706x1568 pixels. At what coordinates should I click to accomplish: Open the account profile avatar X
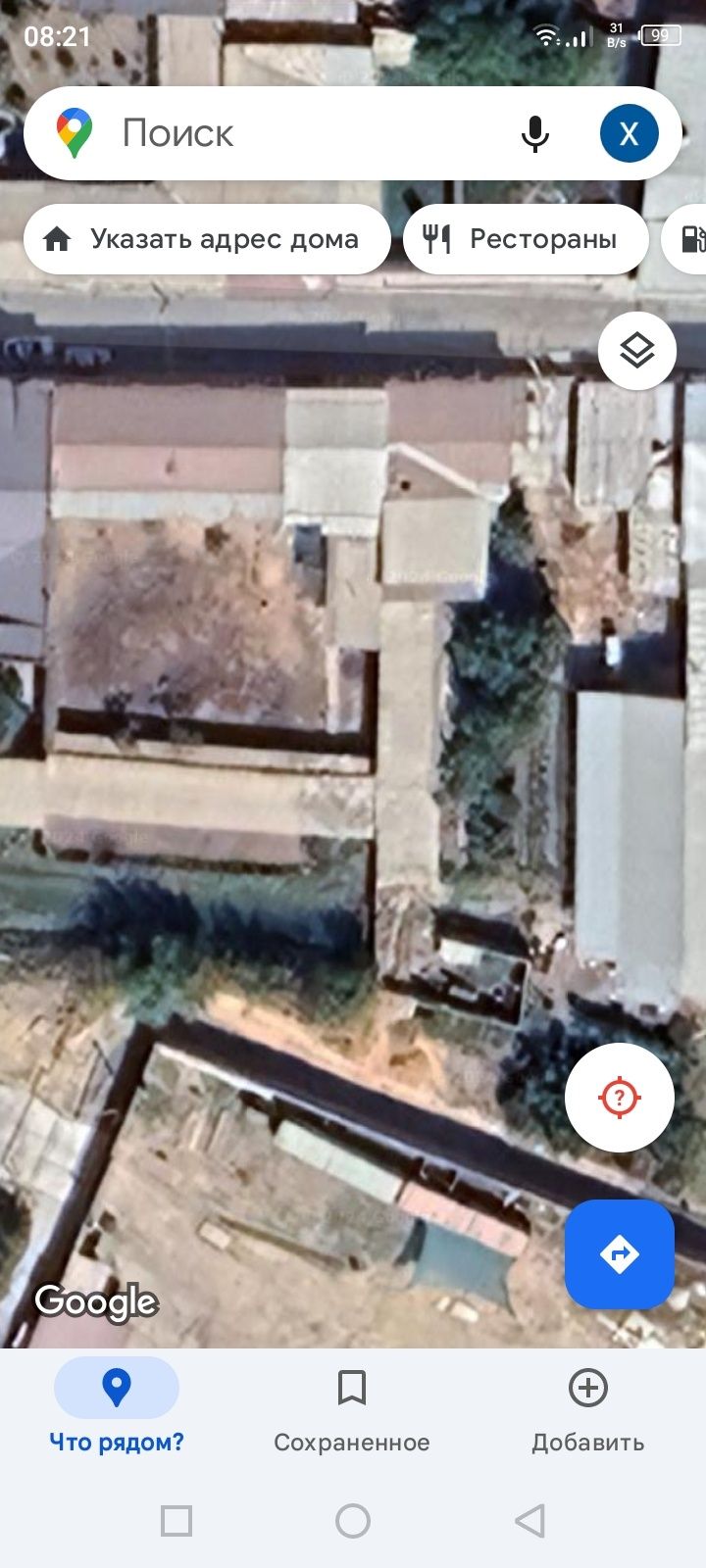coord(629,133)
